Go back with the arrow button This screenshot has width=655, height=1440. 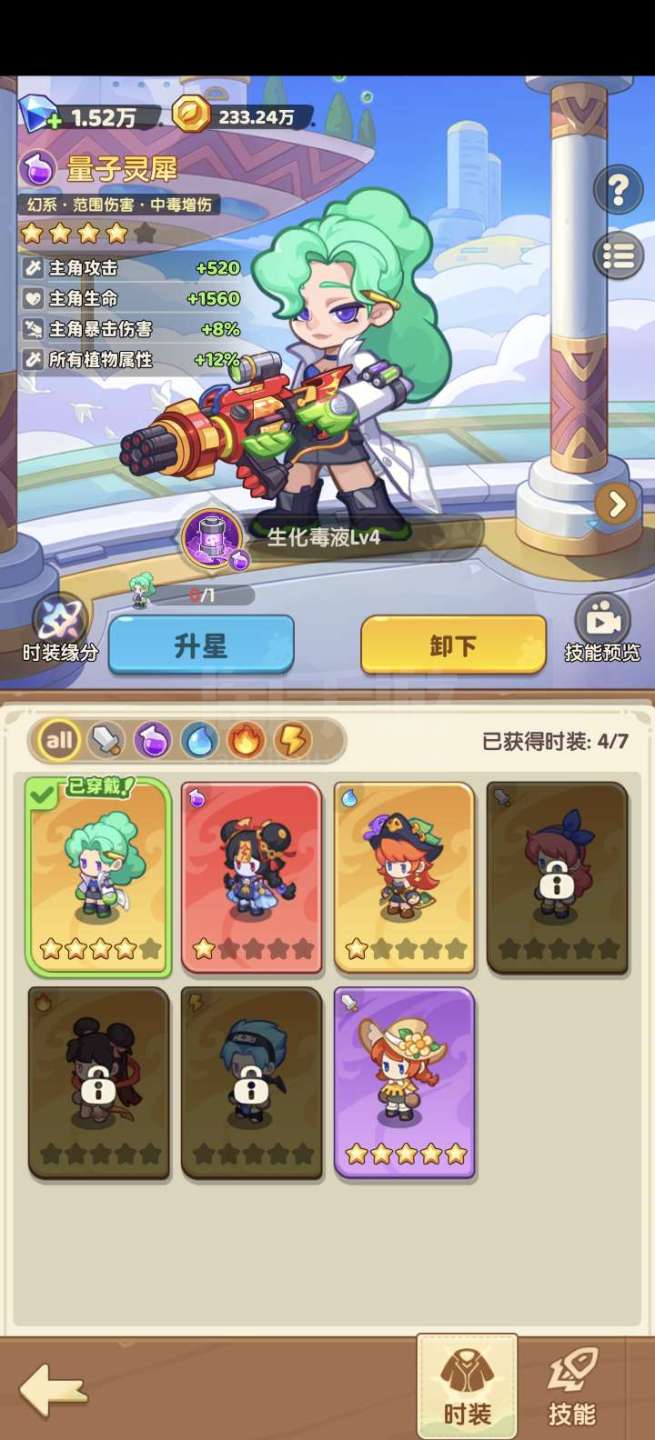pyautogui.click(x=54, y=1389)
